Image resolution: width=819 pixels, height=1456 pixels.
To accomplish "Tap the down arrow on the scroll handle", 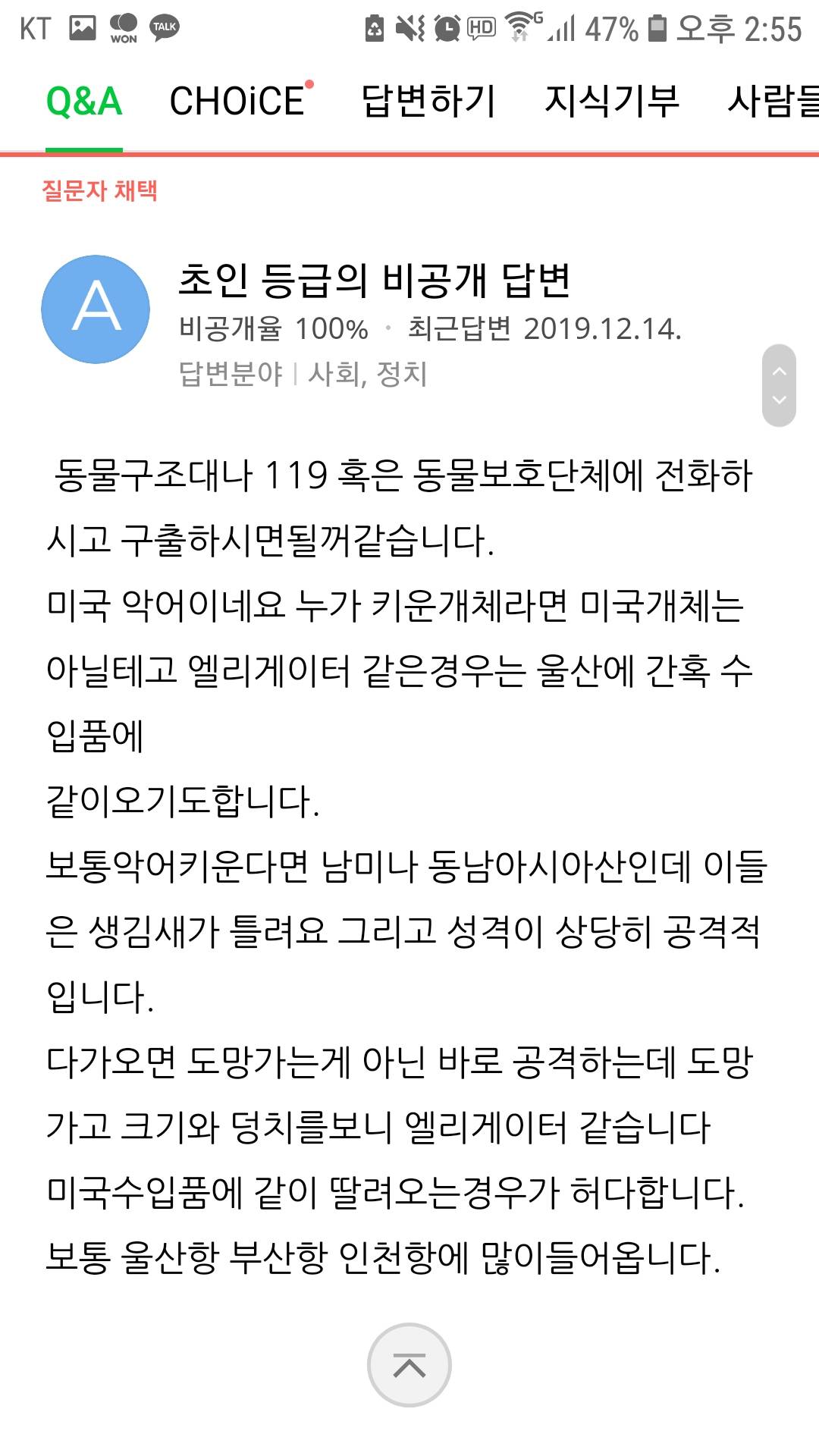I will pos(779,400).
